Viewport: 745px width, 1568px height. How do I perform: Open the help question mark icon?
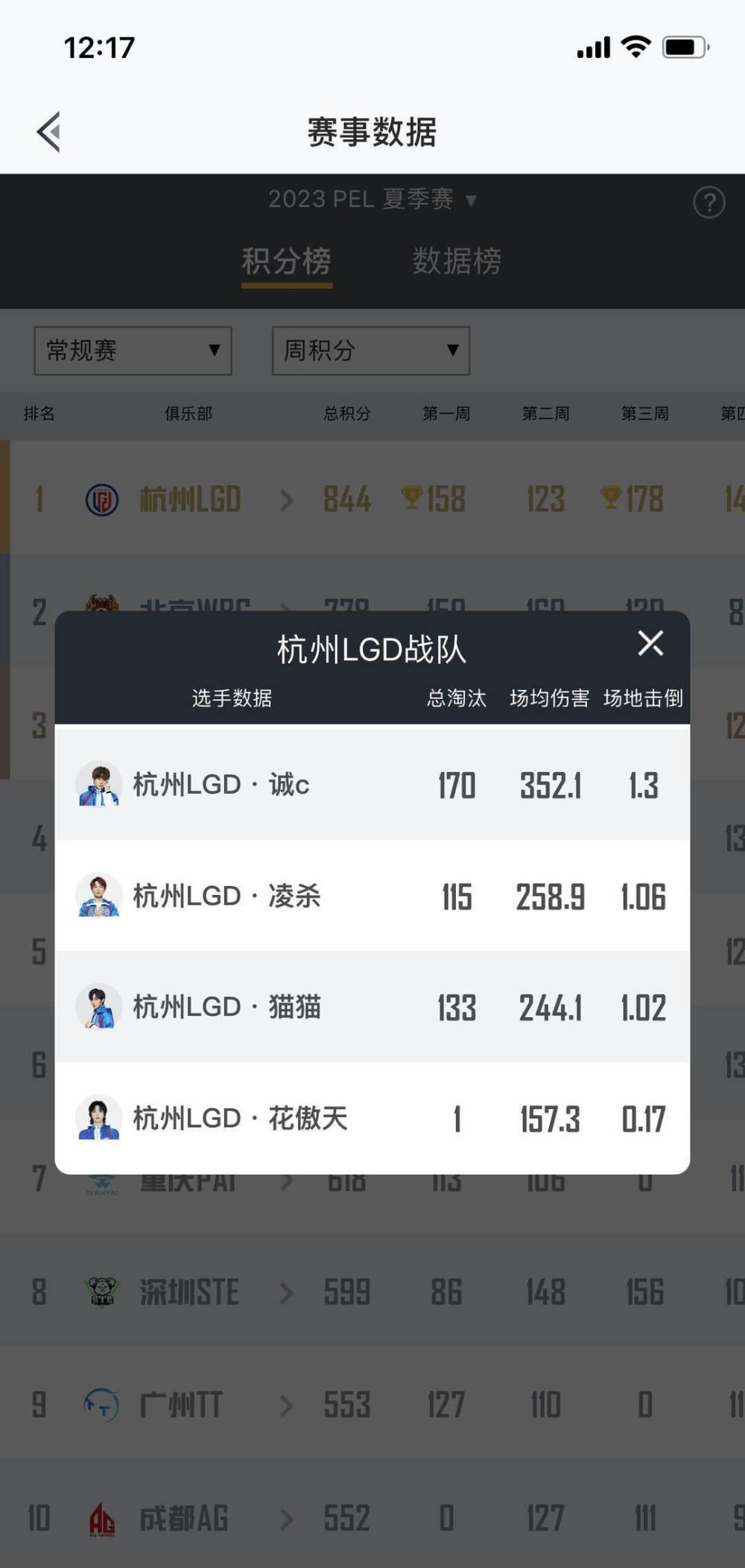click(708, 202)
